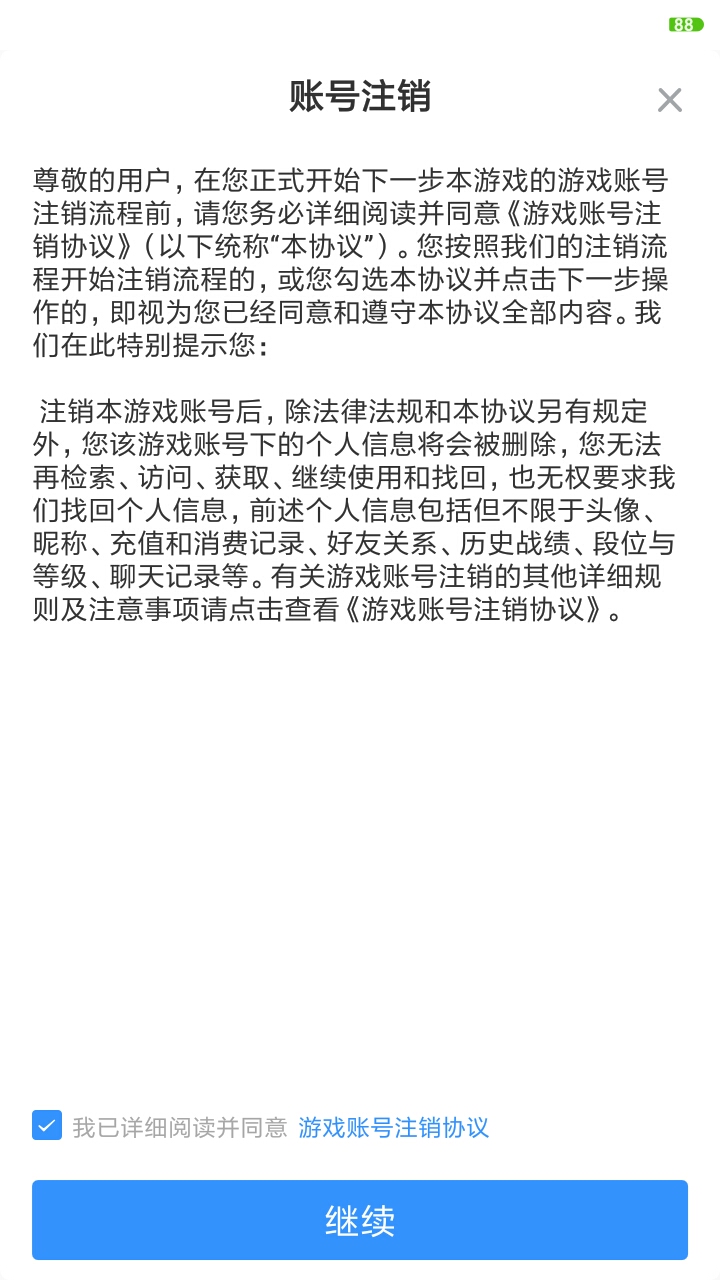Uncheck the 我已详细阅读并同意 checkbox
720x1280 pixels.
(x=47, y=1126)
